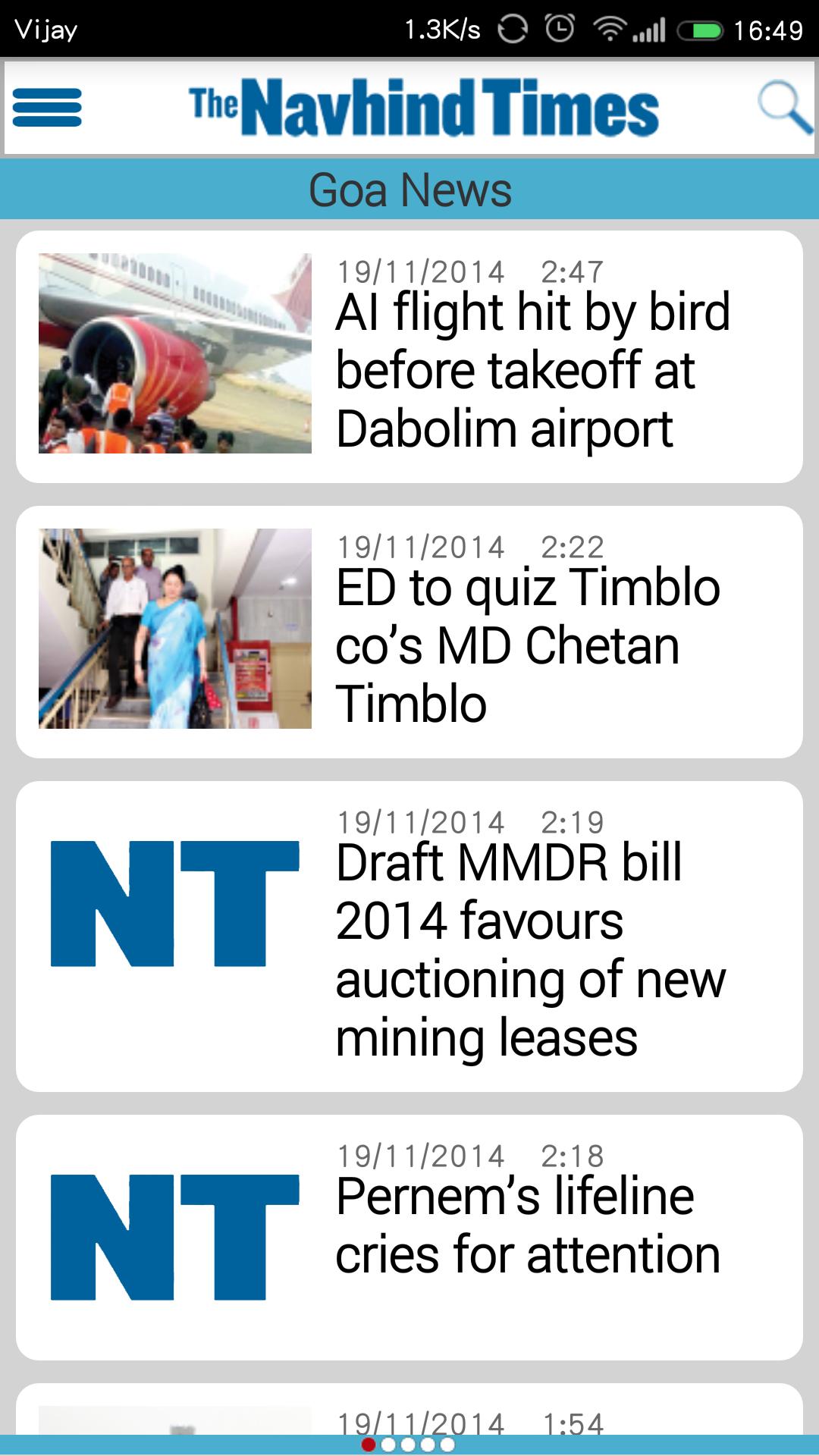Screen dimensions: 819x1456
Task: Read the ED to quiz Timblo story
Action: click(x=527, y=645)
